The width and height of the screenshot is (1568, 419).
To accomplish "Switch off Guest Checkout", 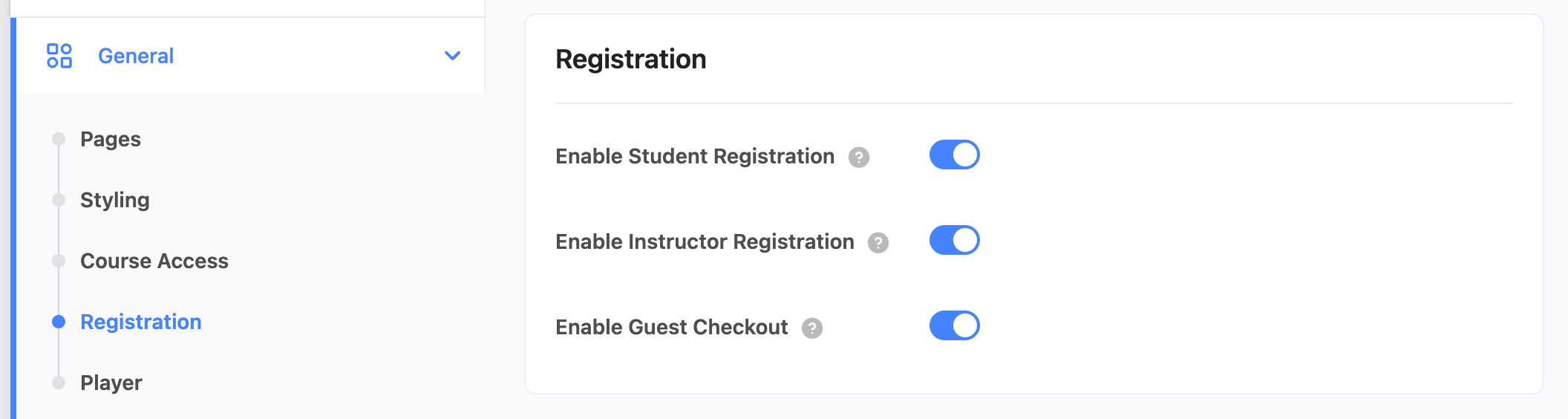I will (x=954, y=325).
